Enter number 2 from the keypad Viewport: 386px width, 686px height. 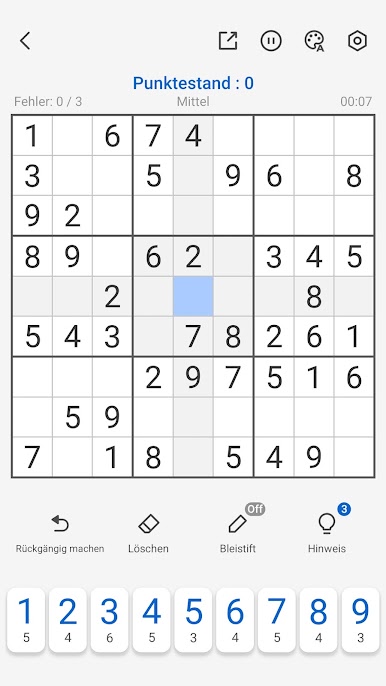click(x=68, y=620)
